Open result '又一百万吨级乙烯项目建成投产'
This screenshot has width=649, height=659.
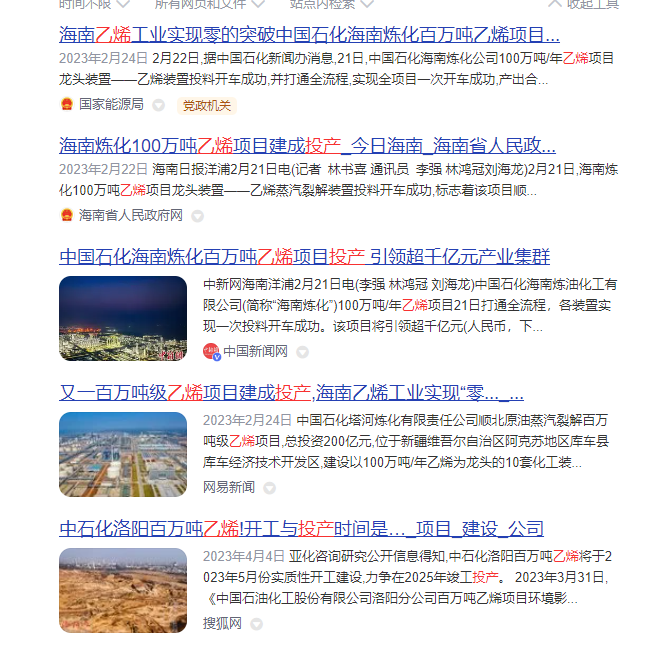point(291,392)
